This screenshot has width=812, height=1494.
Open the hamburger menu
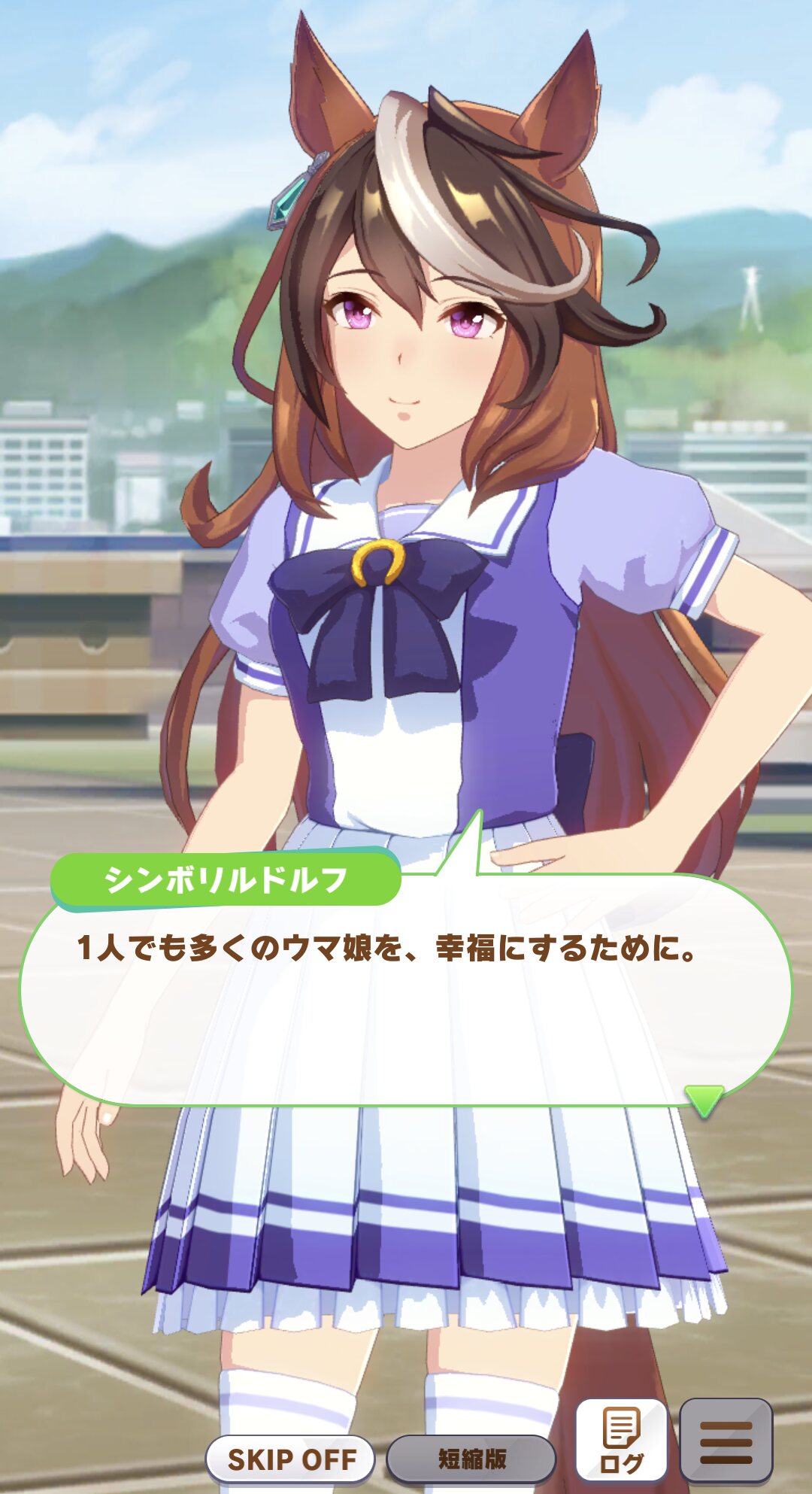[726, 1440]
